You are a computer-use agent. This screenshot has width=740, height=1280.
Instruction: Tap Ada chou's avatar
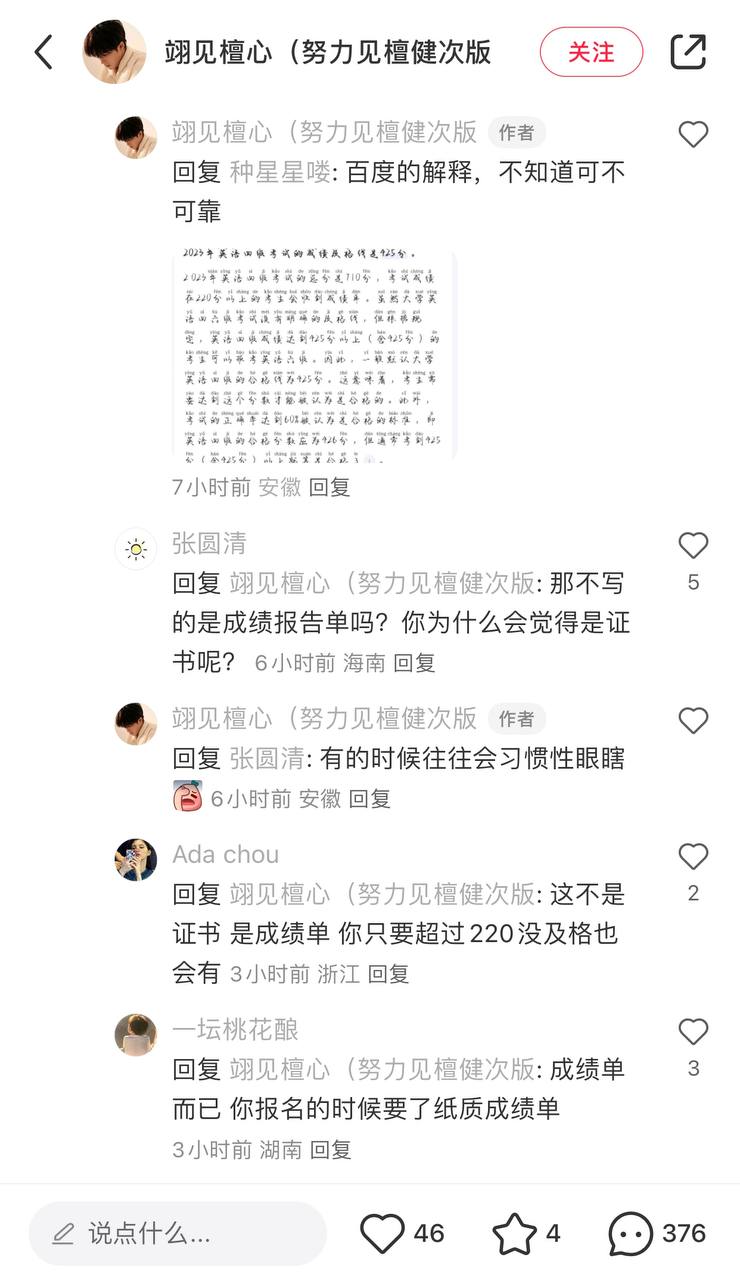[x=135, y=860]
